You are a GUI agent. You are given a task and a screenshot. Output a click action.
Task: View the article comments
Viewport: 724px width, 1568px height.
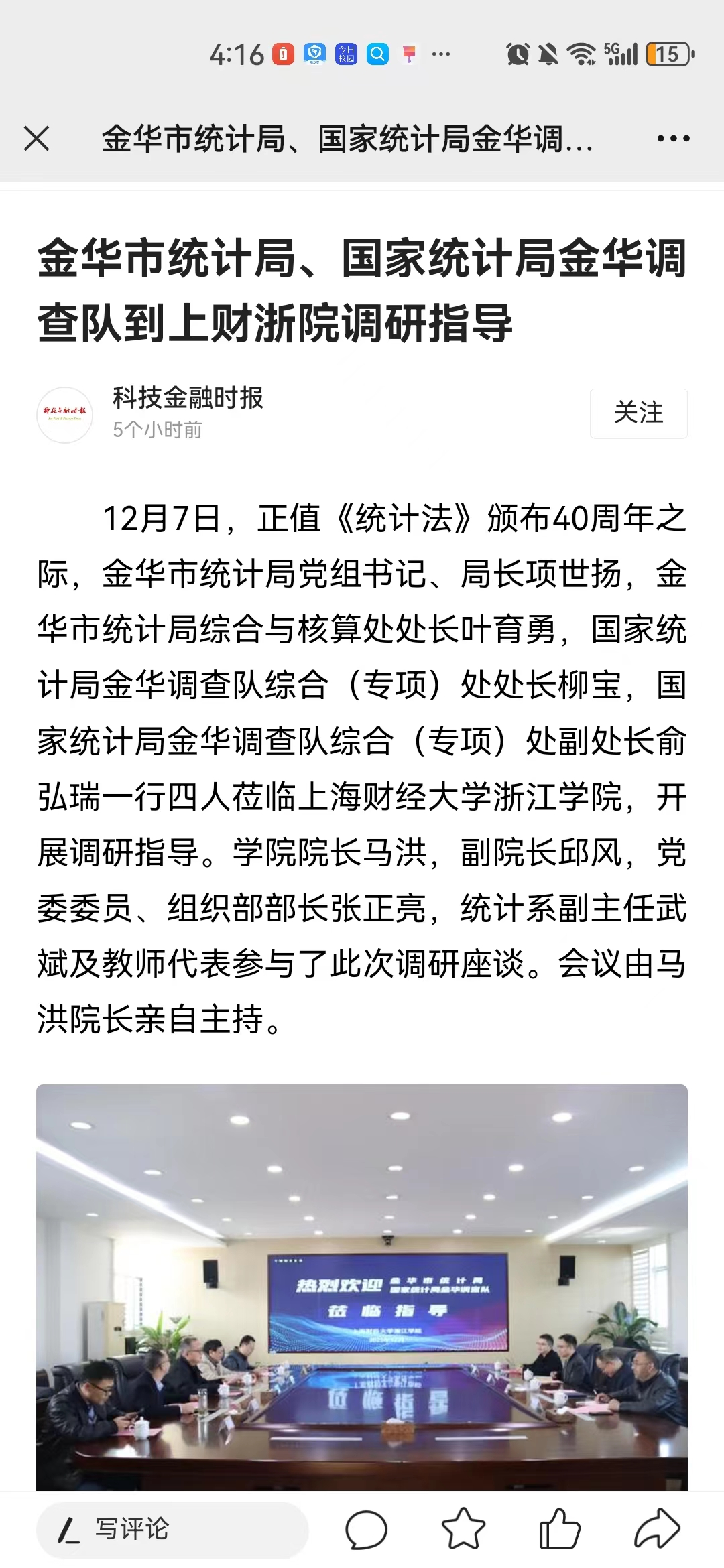(x=366, y=1530)
